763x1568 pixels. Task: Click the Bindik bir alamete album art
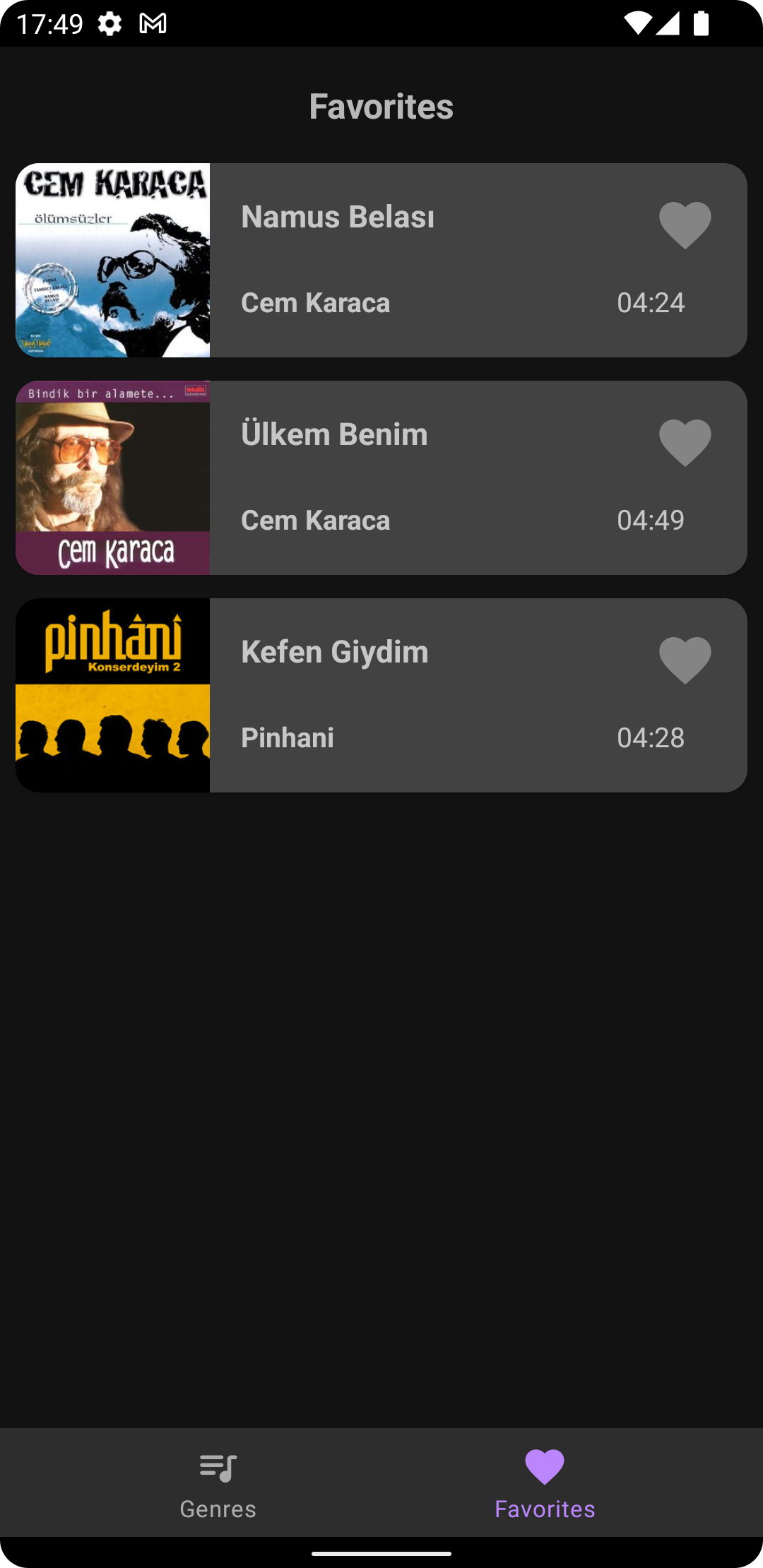pos(113,477)
